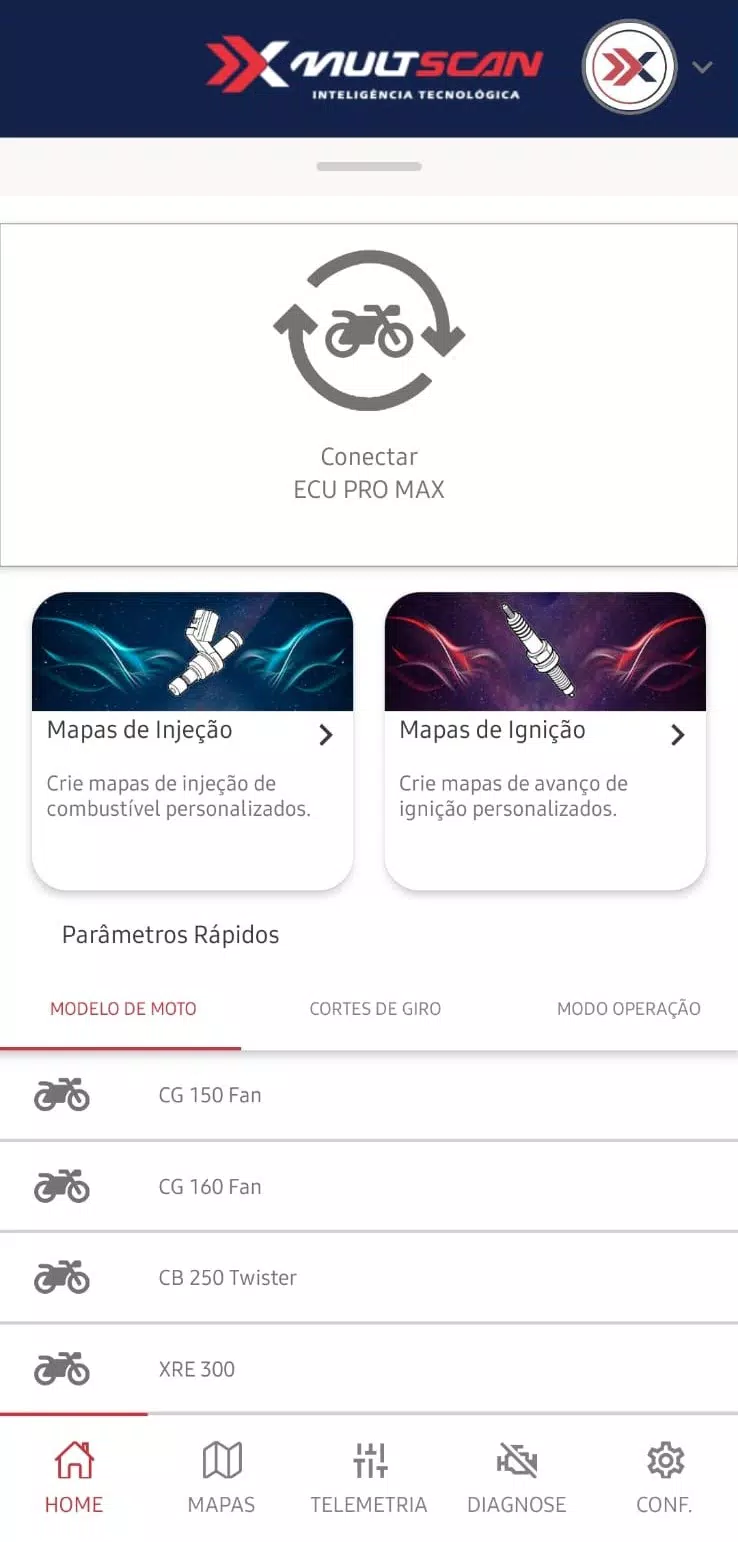Open the Mapas de Injeção arrow chevron
The image size is (738, 1542).
326,734
